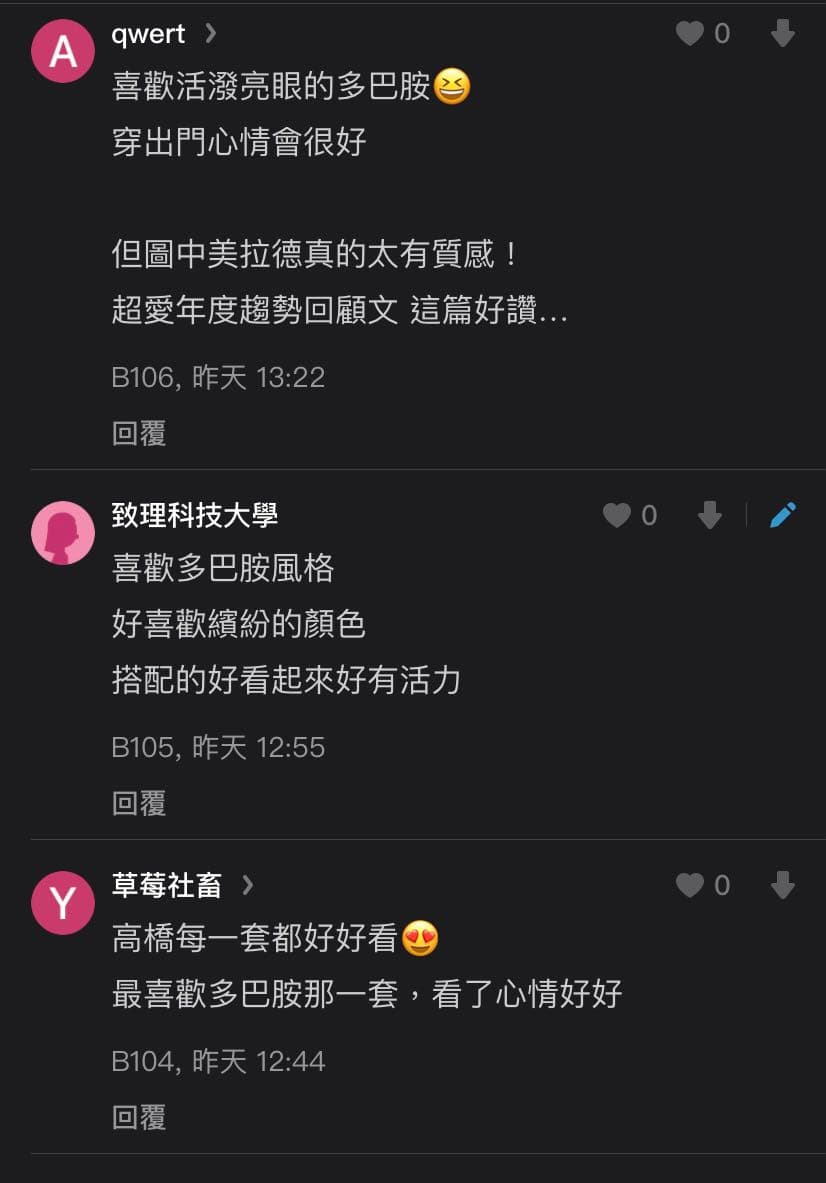Open qwert's profile
This screenshot has height=1183, width=826.
[150, 34]
